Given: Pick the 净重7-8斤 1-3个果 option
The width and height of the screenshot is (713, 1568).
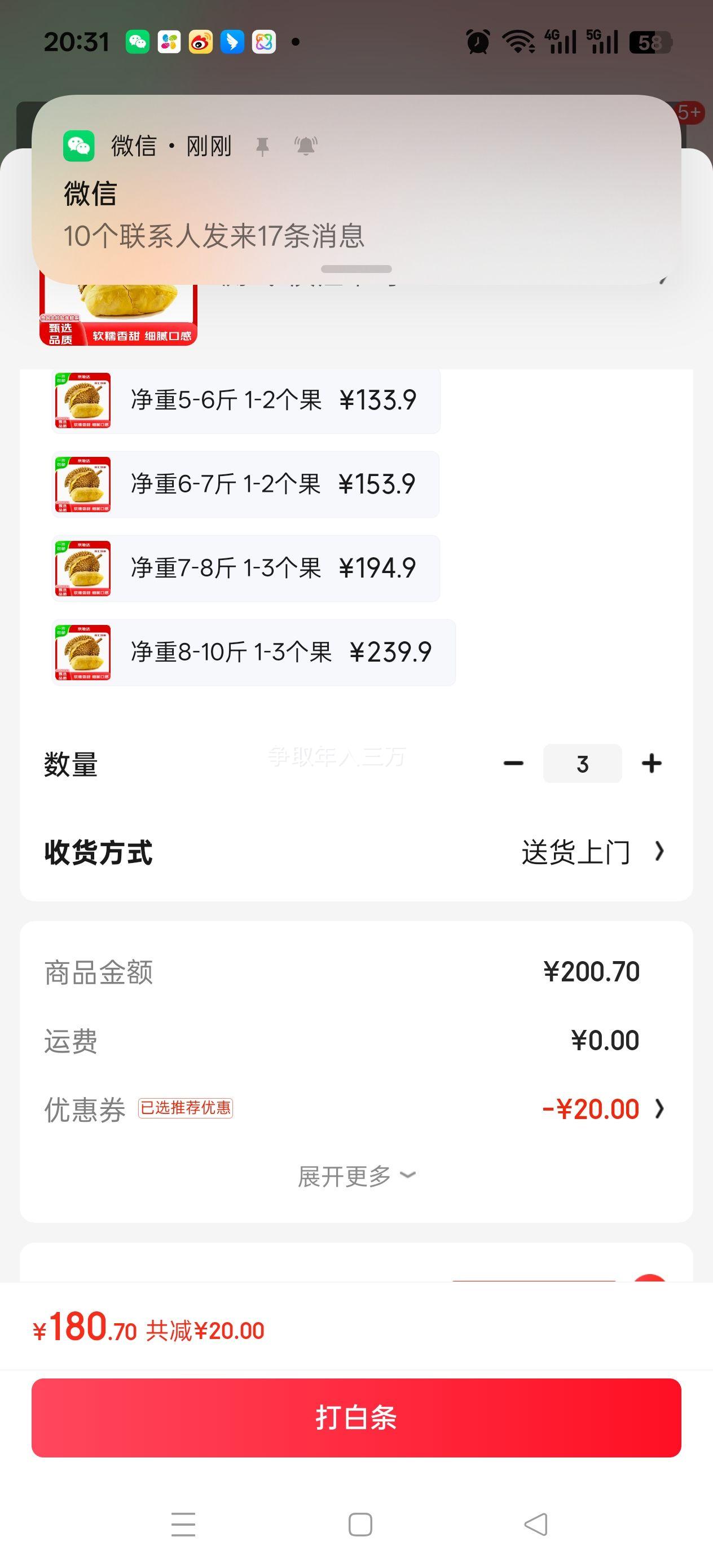Looking at the screenshot, I should tap(246, 569).
